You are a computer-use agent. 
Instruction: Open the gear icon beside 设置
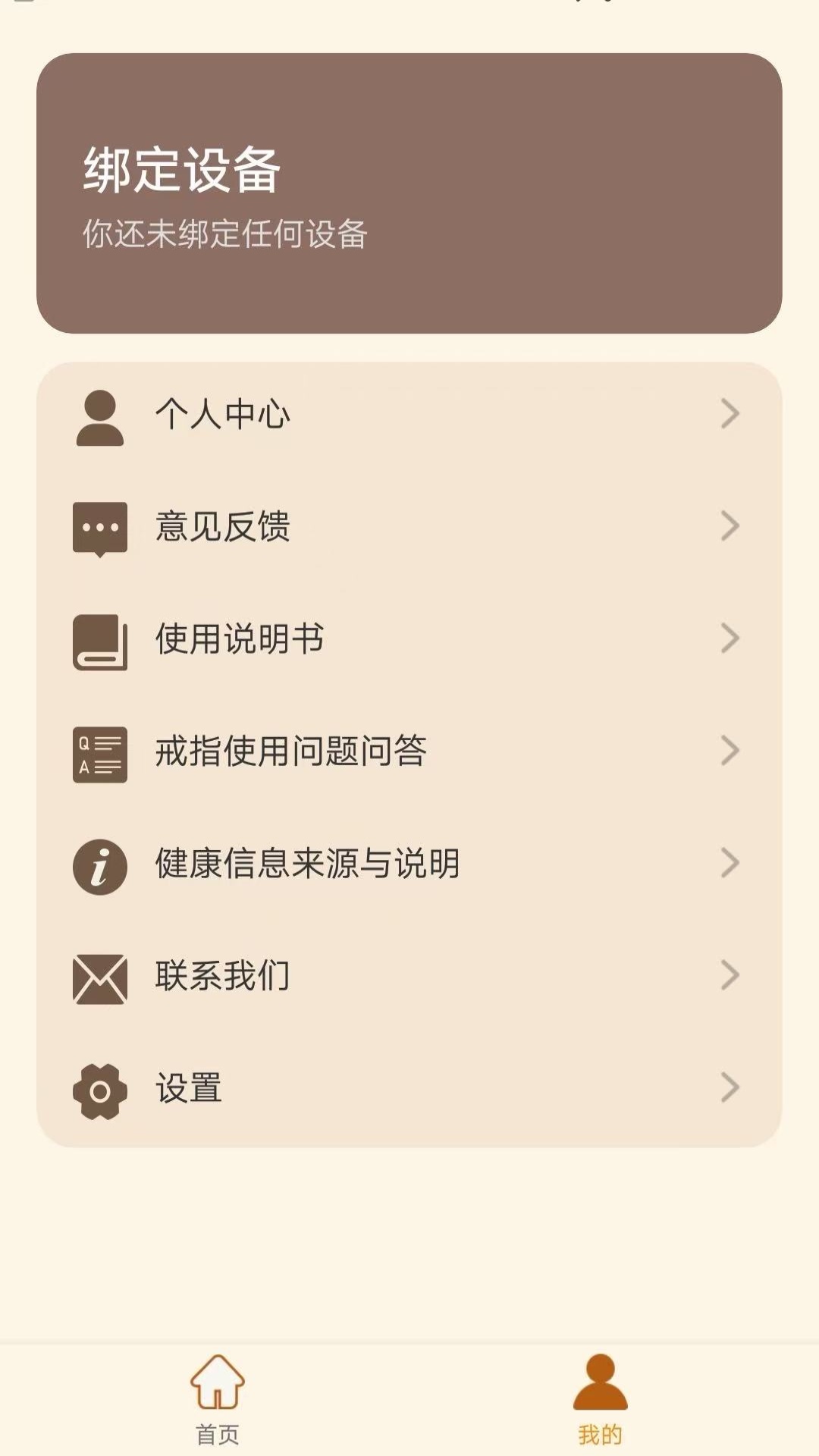99,1088
